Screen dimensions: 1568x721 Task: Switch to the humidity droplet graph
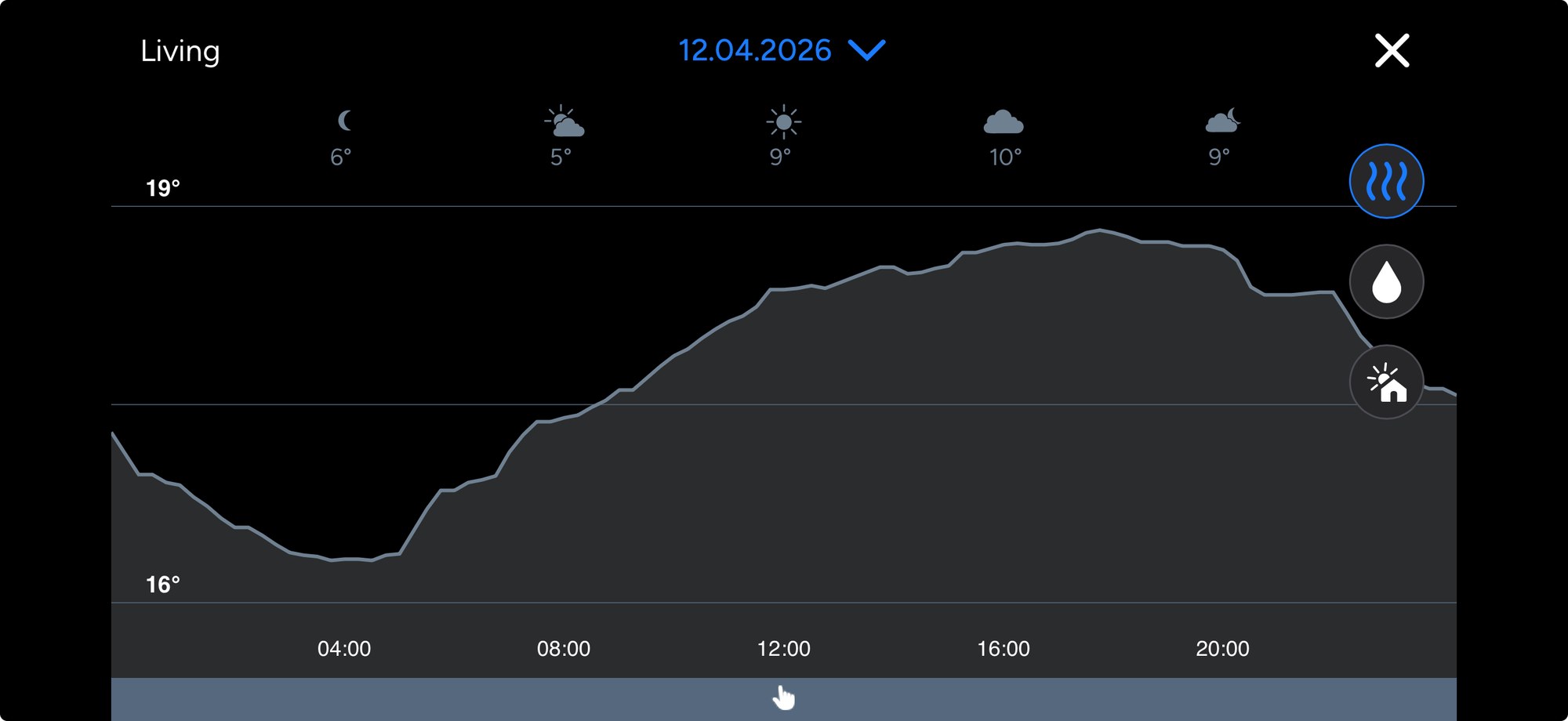coord(1386,282)
